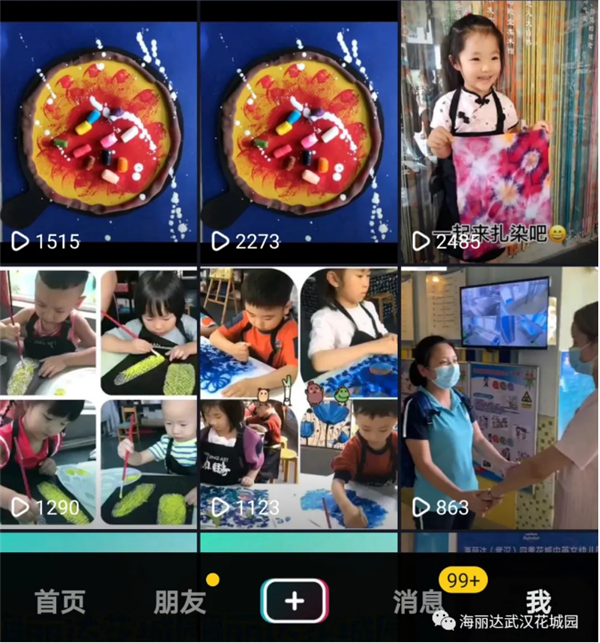This screenshot has height=643, width=600.
Task: Open the video with 1515 plays
Action: tap(98, 130)
